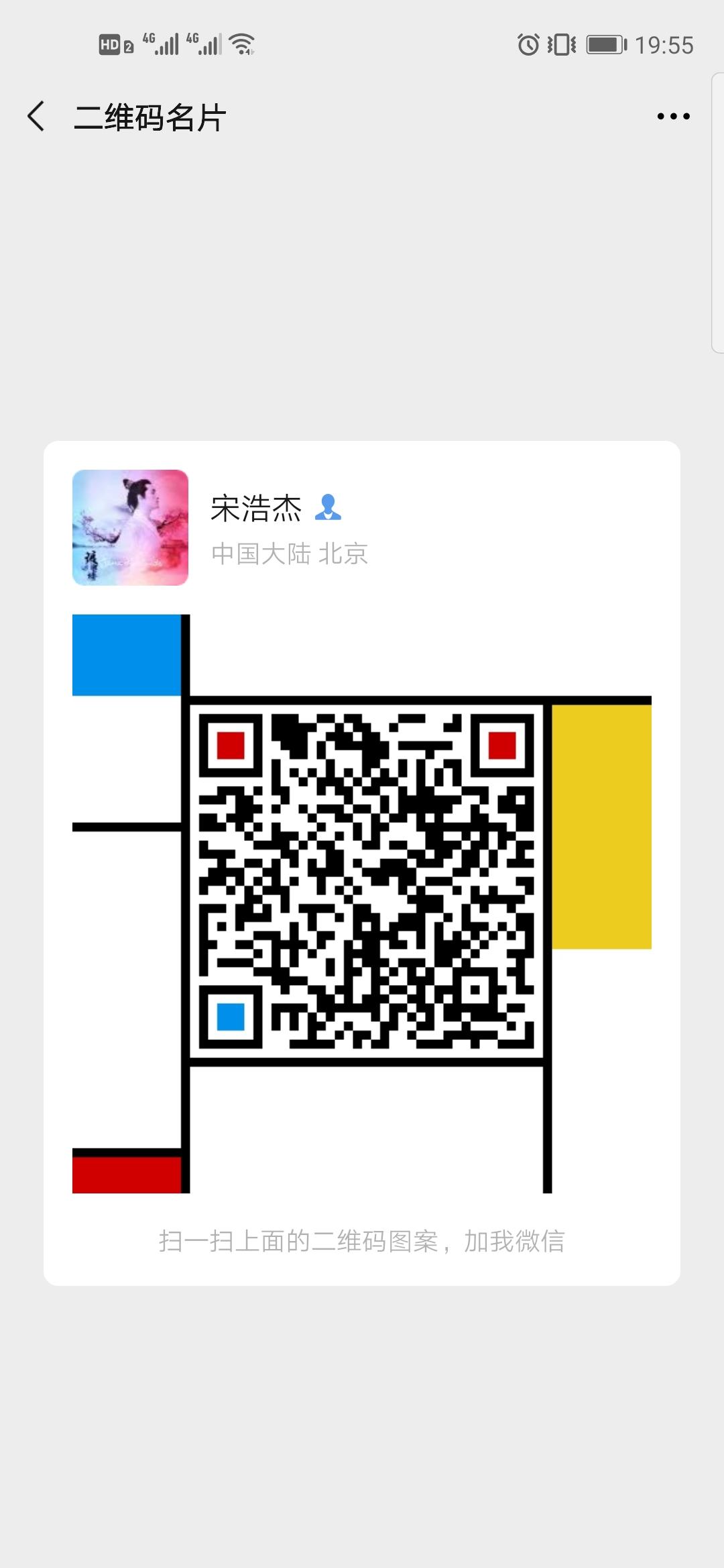
Task: Go back from the QR code card
Action: tap(36, 117)
